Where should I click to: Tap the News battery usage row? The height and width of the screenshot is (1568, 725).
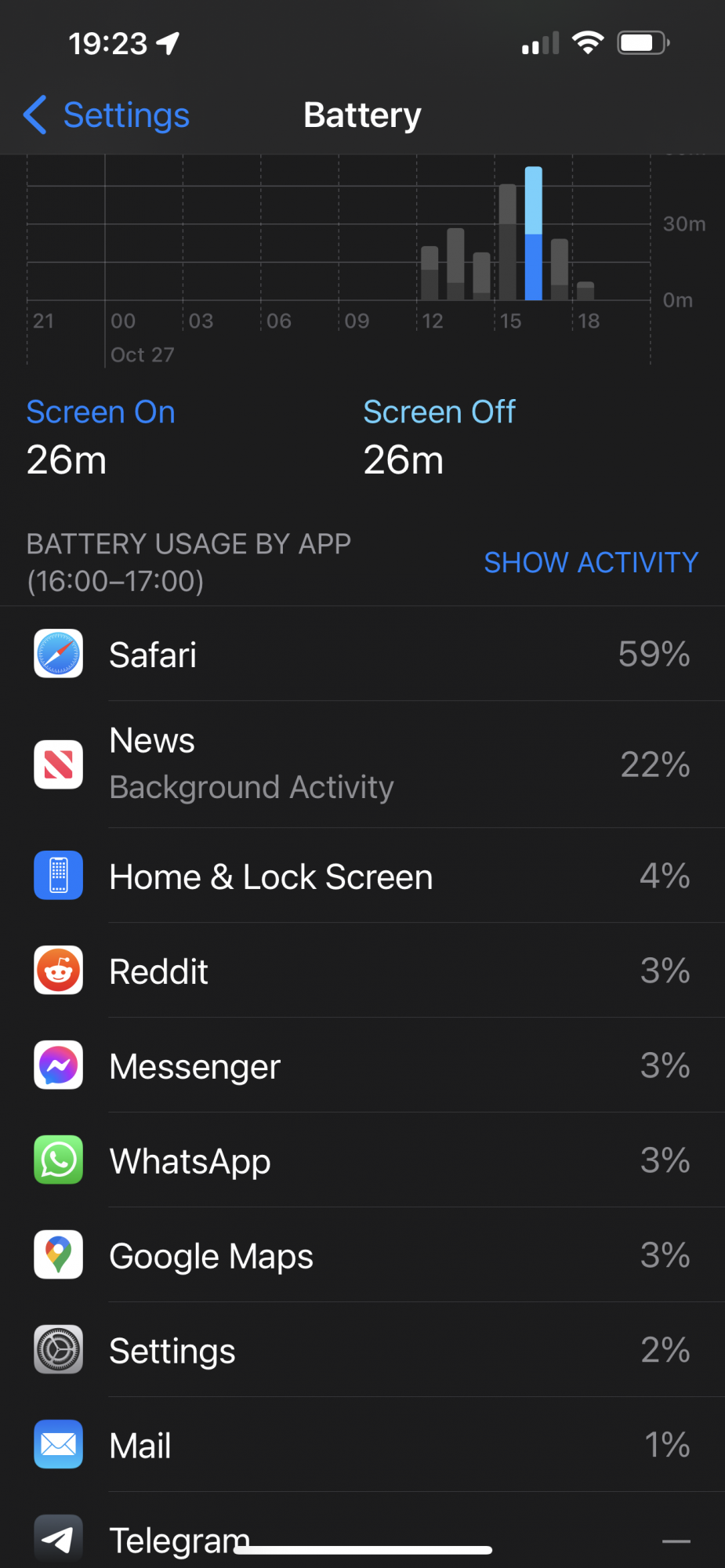click(x=362, y=764)
